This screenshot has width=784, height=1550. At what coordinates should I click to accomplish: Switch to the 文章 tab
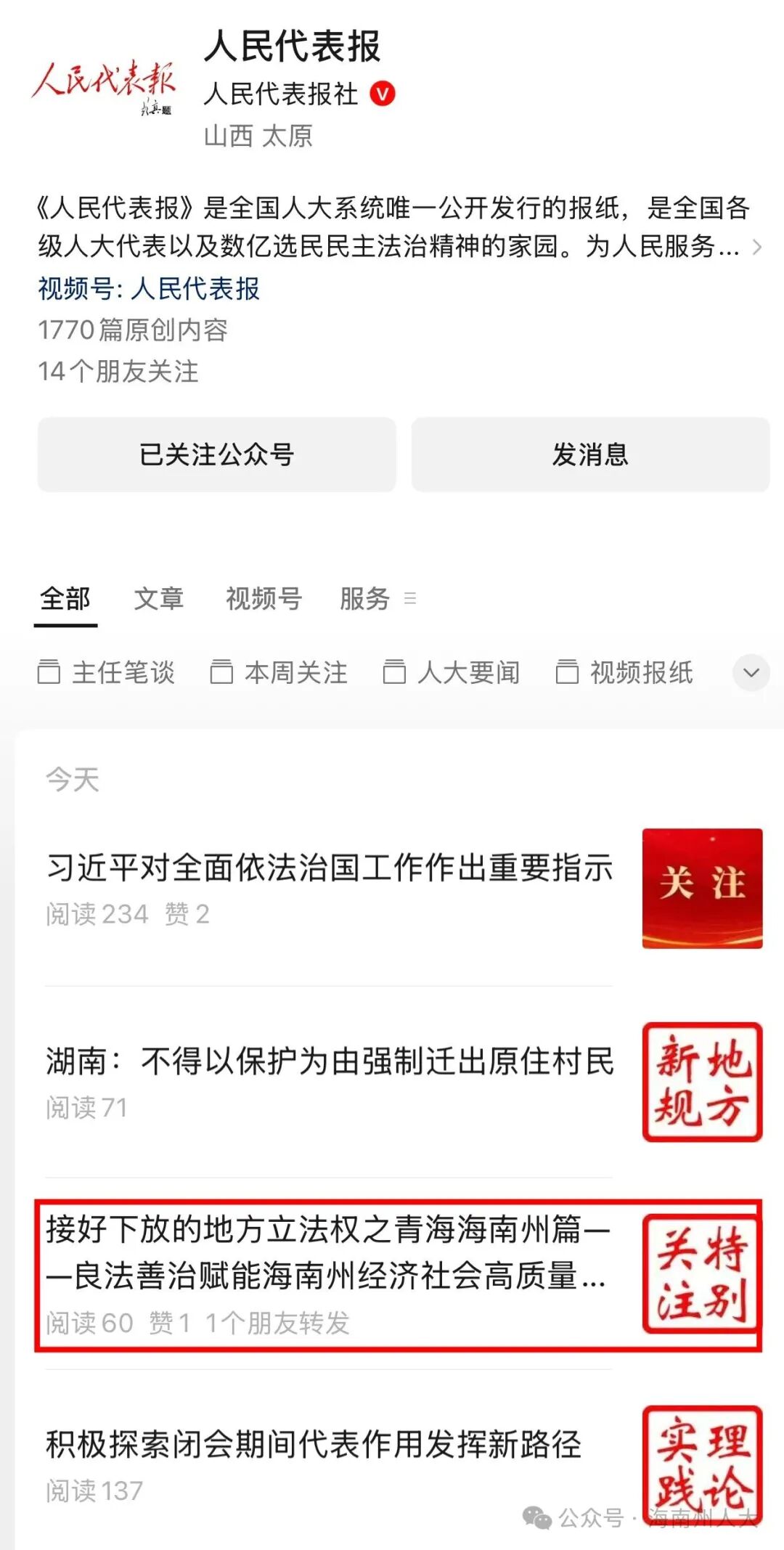pyautogui.click(x=158, y=600)
